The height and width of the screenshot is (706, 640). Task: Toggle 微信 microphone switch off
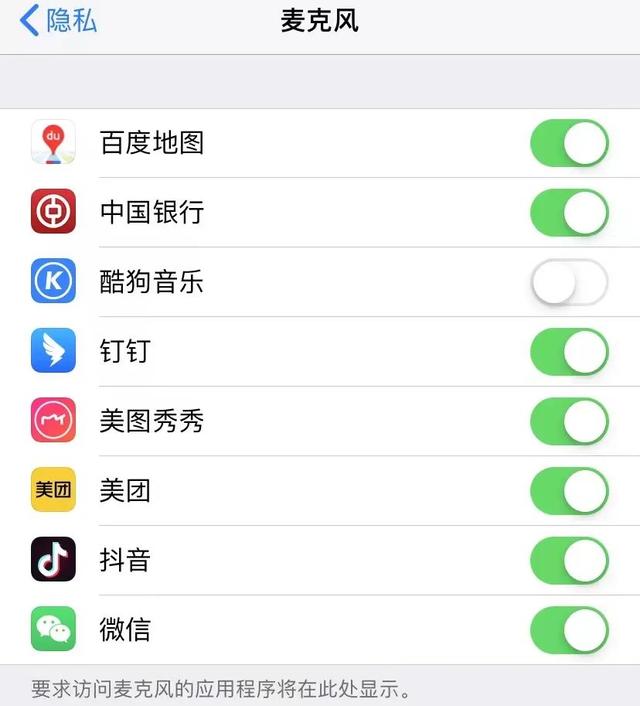(x=569, y=630)
